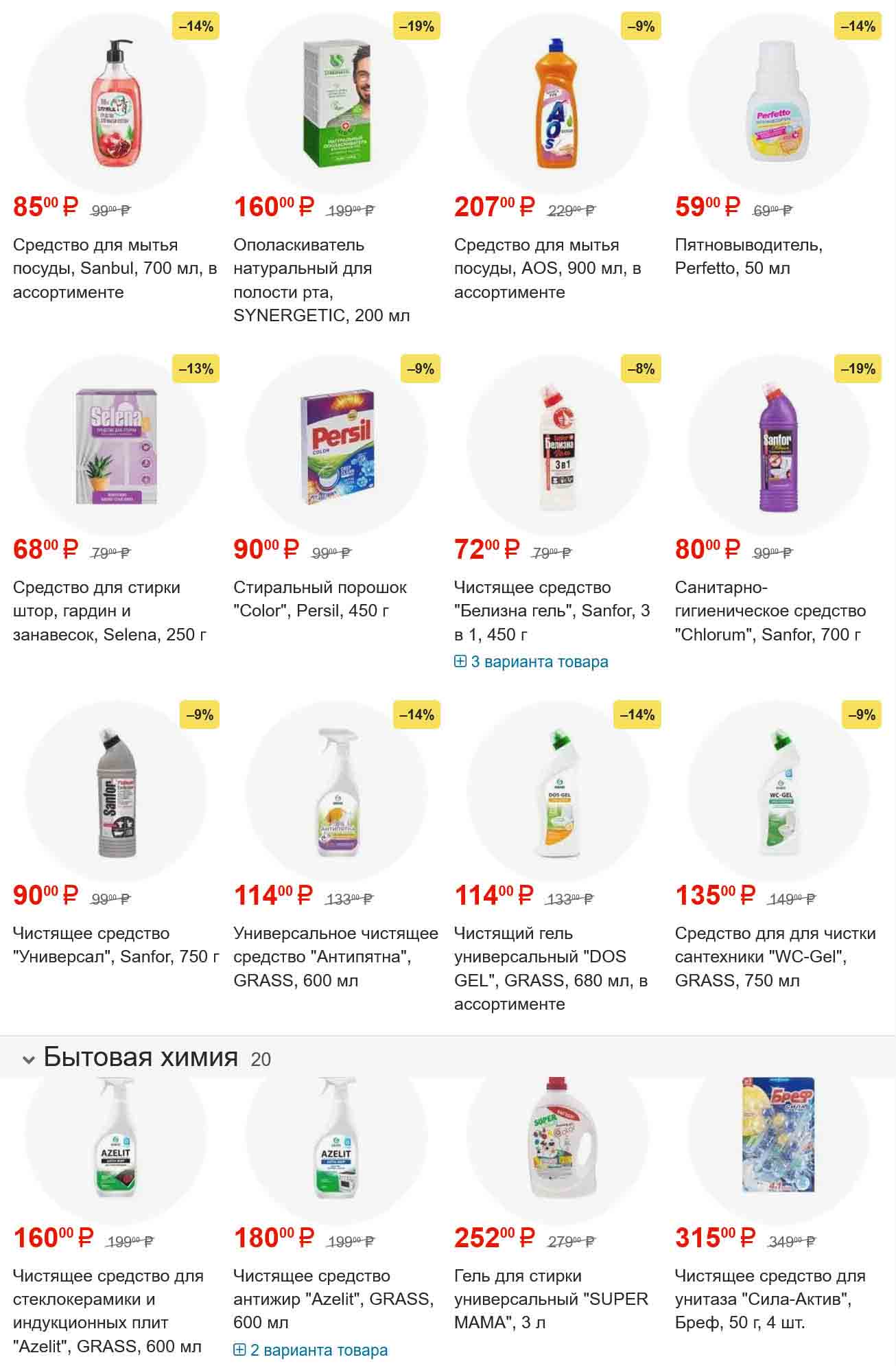Open GRASS Azelit антижир 600 ml

pos(333,1299)
